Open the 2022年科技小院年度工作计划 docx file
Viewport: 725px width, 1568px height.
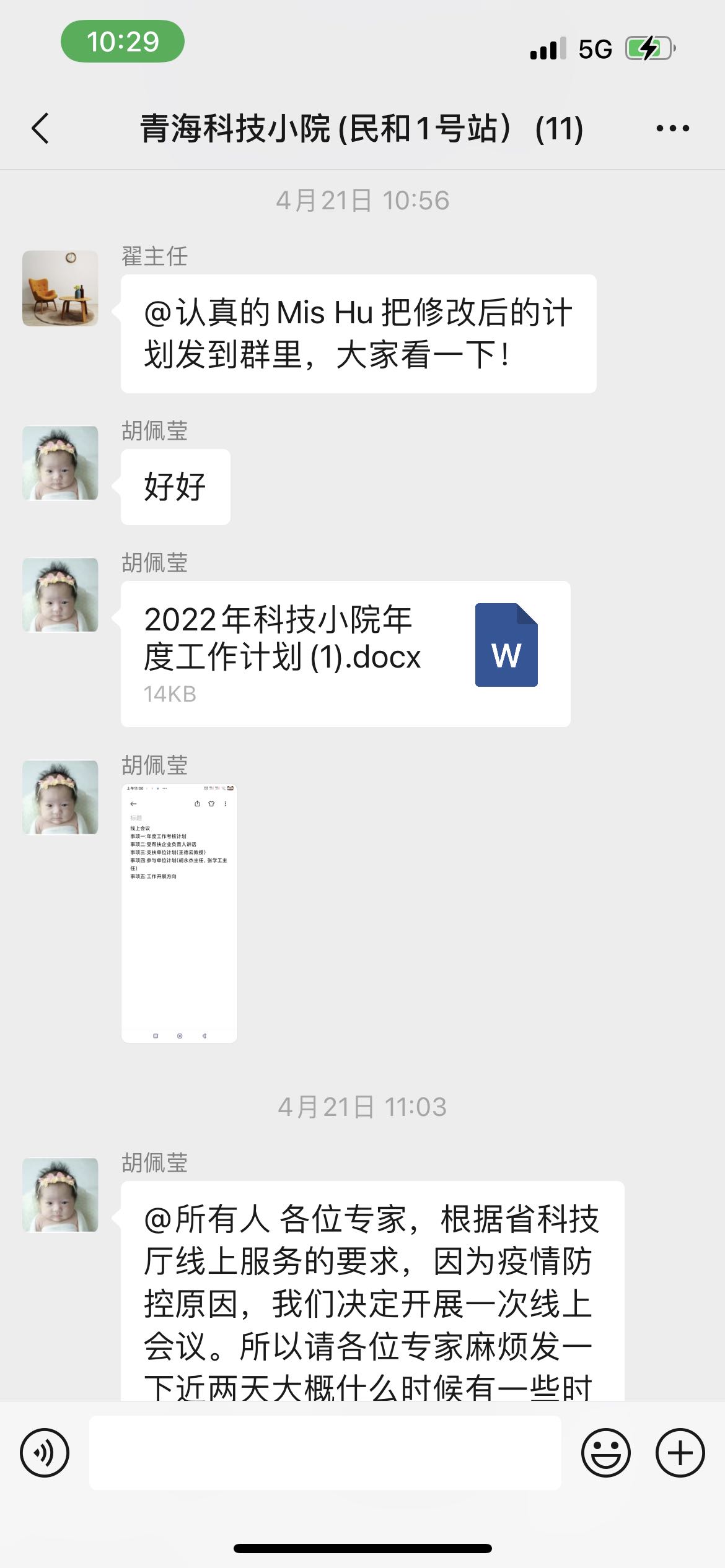coord(345,653)
